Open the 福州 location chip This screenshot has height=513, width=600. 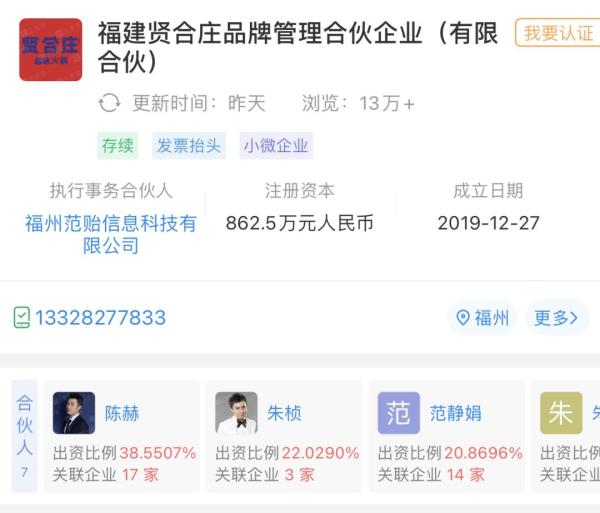482,318
